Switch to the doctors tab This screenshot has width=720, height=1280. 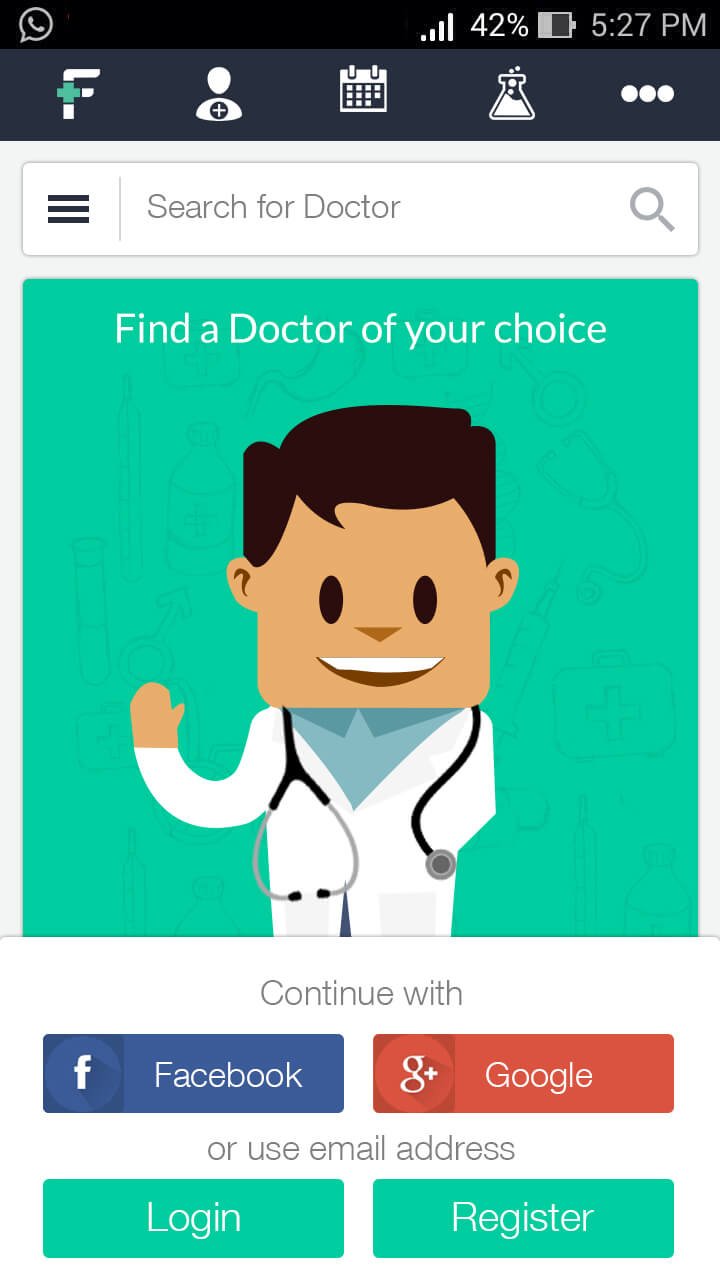pyautogui.click(x=218, y=94)
